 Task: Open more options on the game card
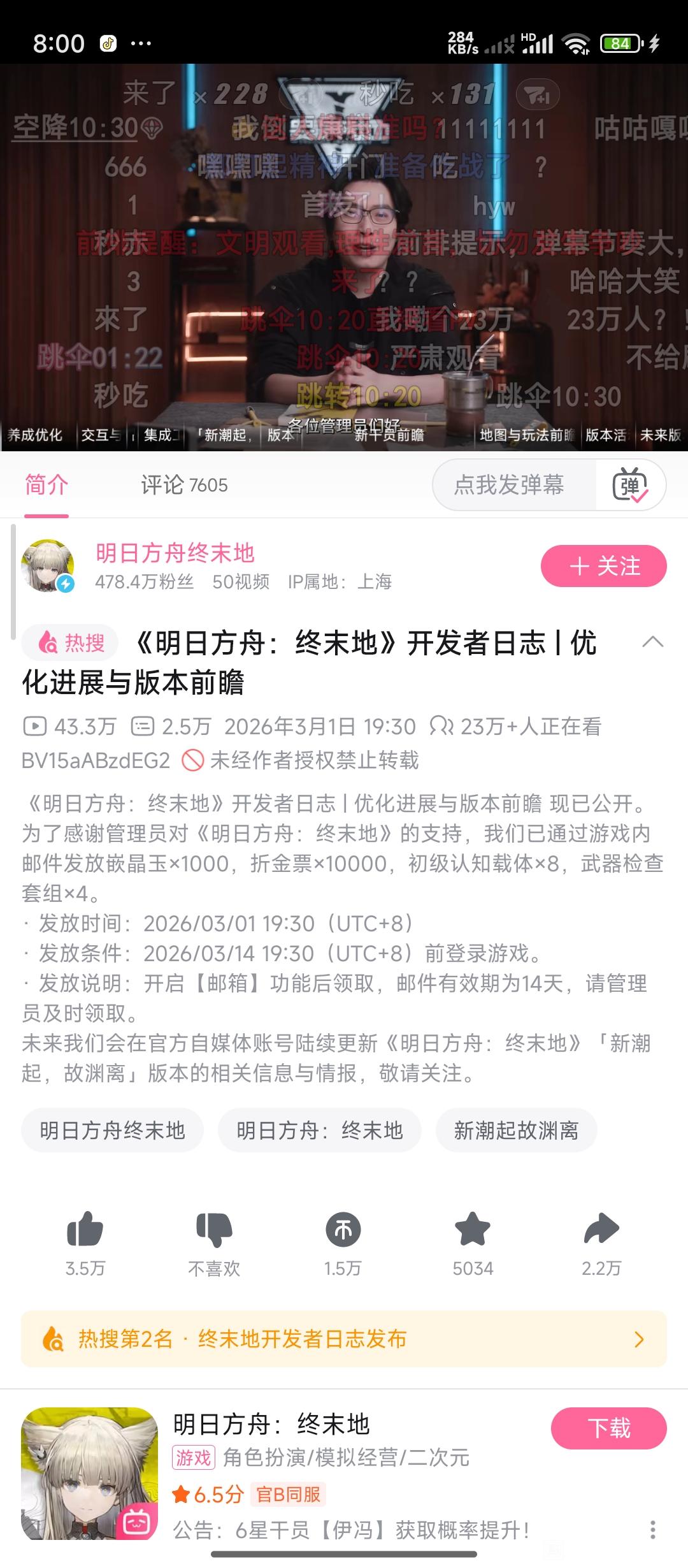[652, 1529]
